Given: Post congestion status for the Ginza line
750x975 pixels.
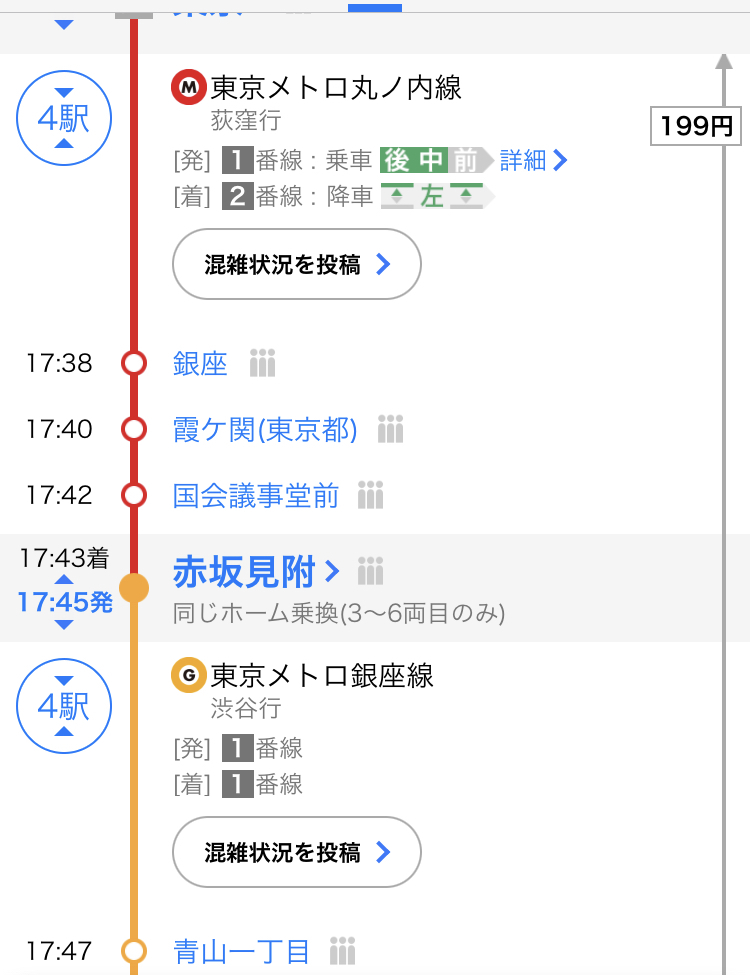Looking at the screenshot, I should click(x=297, y=852).
